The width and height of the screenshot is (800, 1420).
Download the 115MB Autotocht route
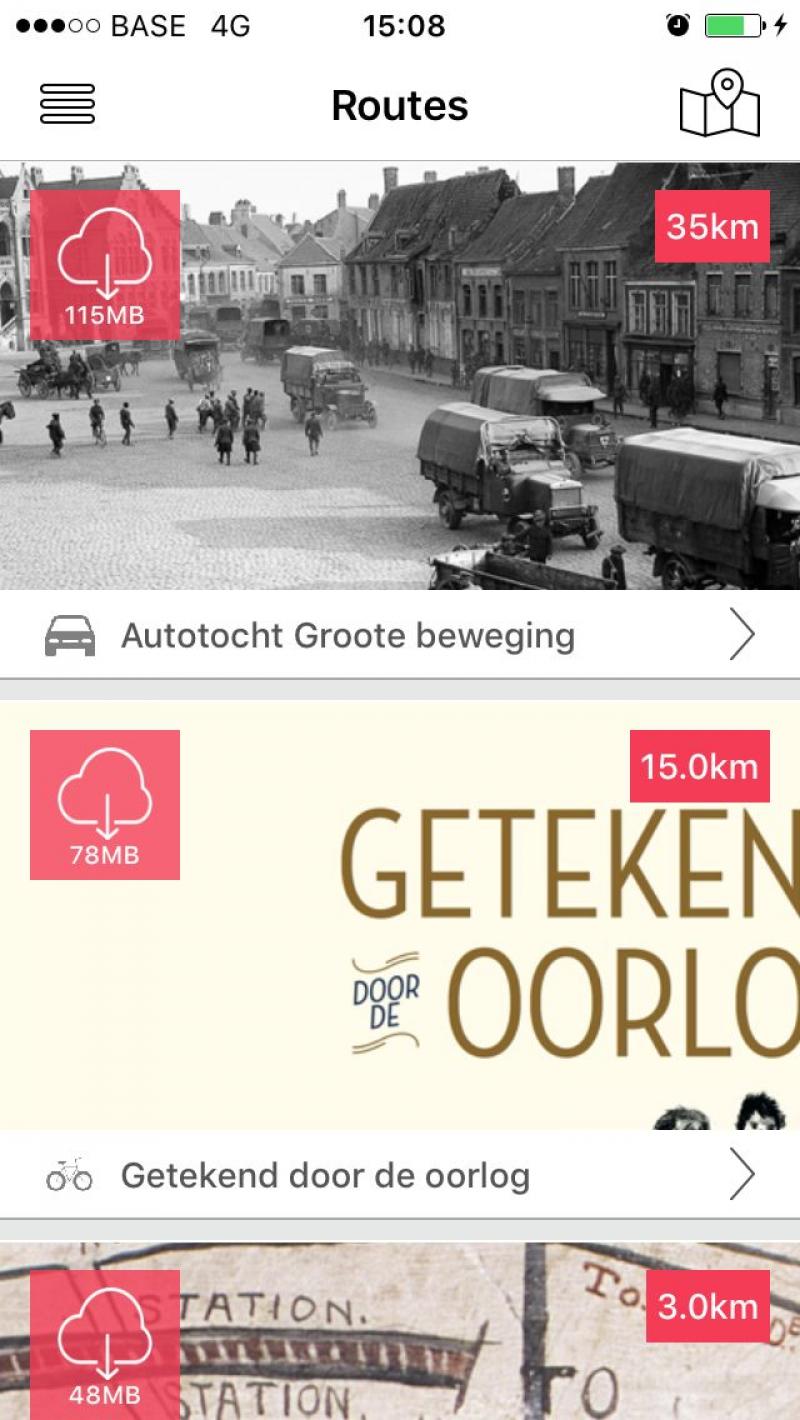click(105, 265)
